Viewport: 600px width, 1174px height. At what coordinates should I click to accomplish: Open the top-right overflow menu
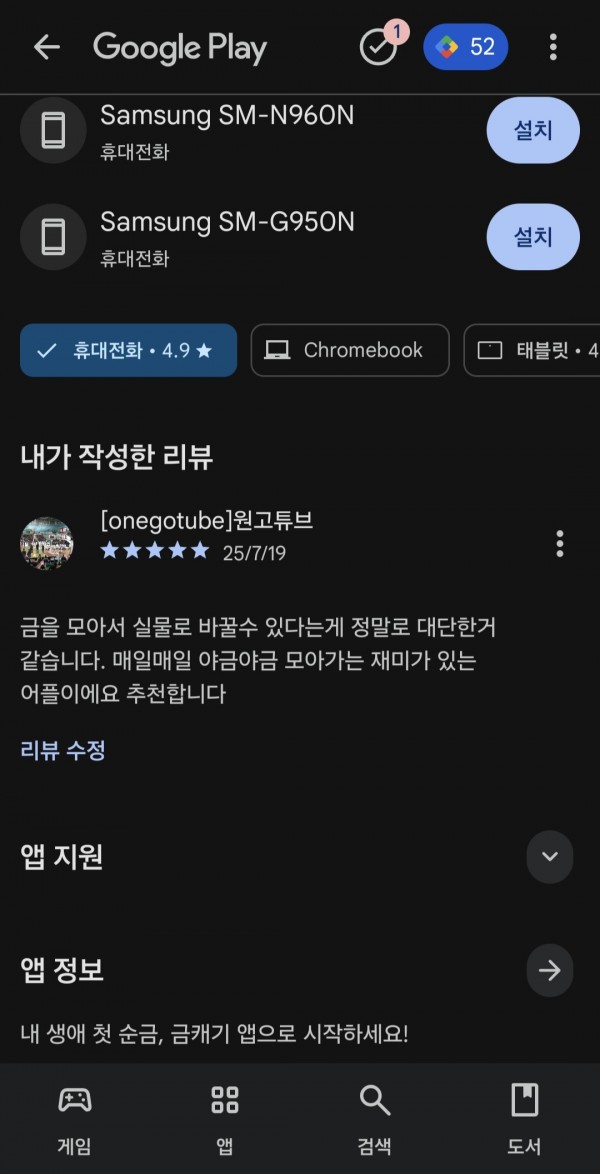(x=553, y=47)
